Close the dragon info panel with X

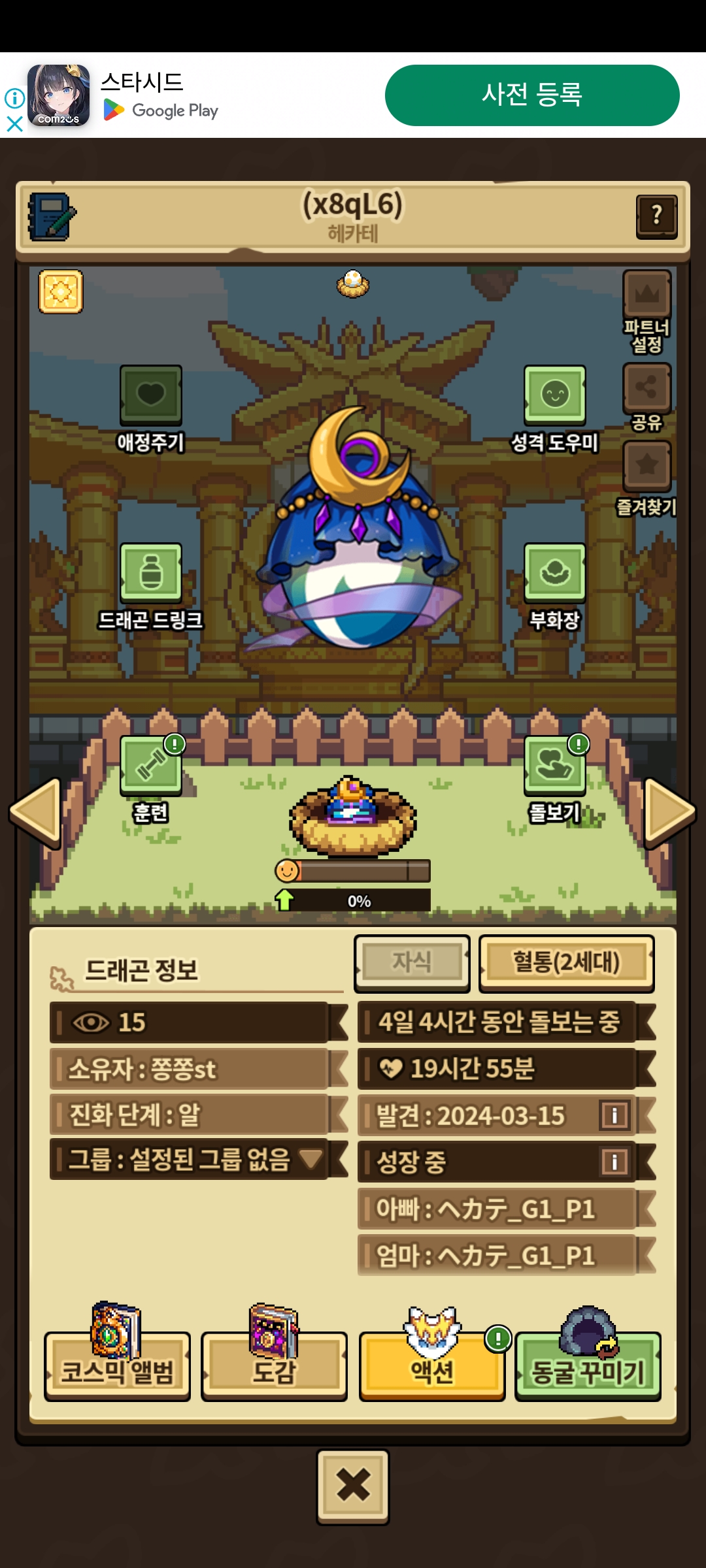point(353,1486)
